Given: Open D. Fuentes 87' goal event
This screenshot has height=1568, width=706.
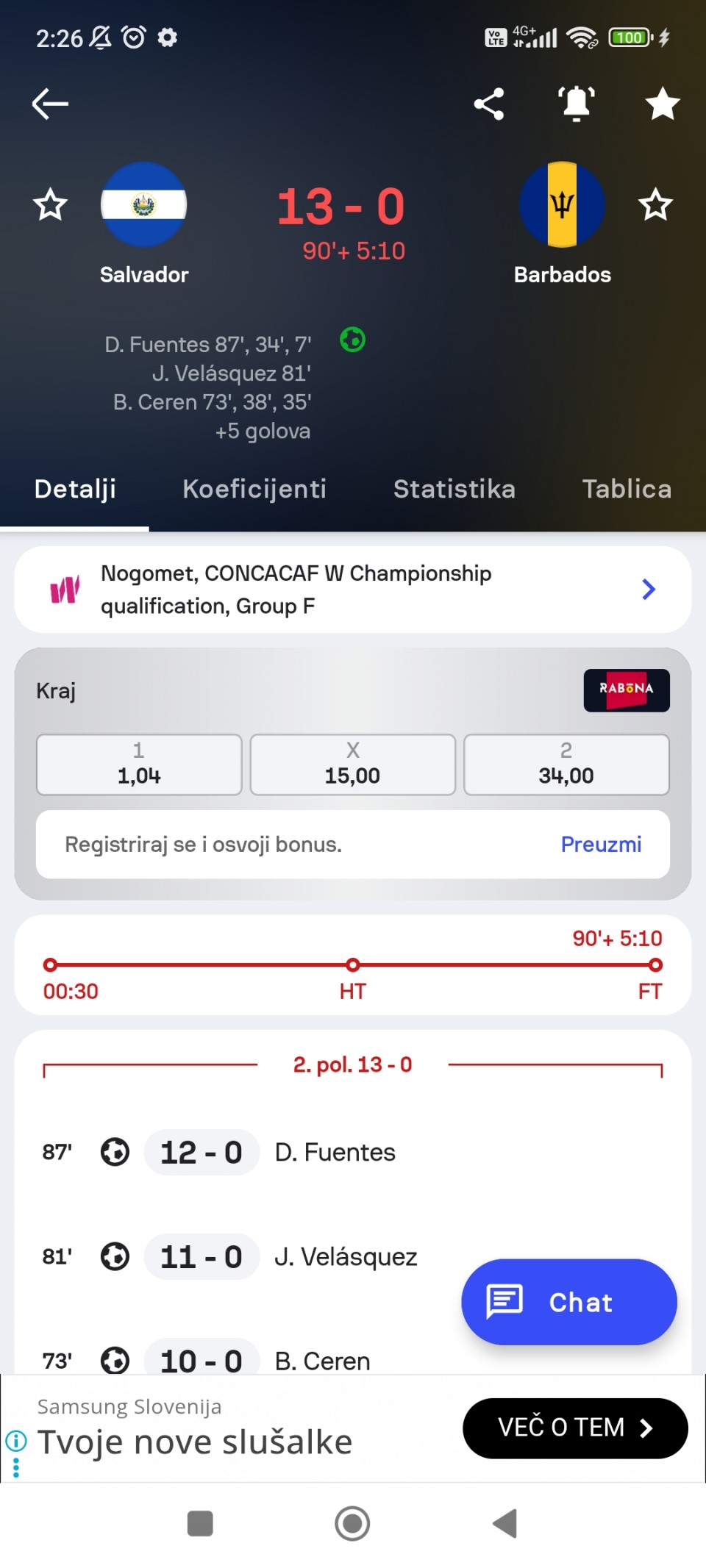Looking at the screenshot, I should click(x=335, y=1152).
